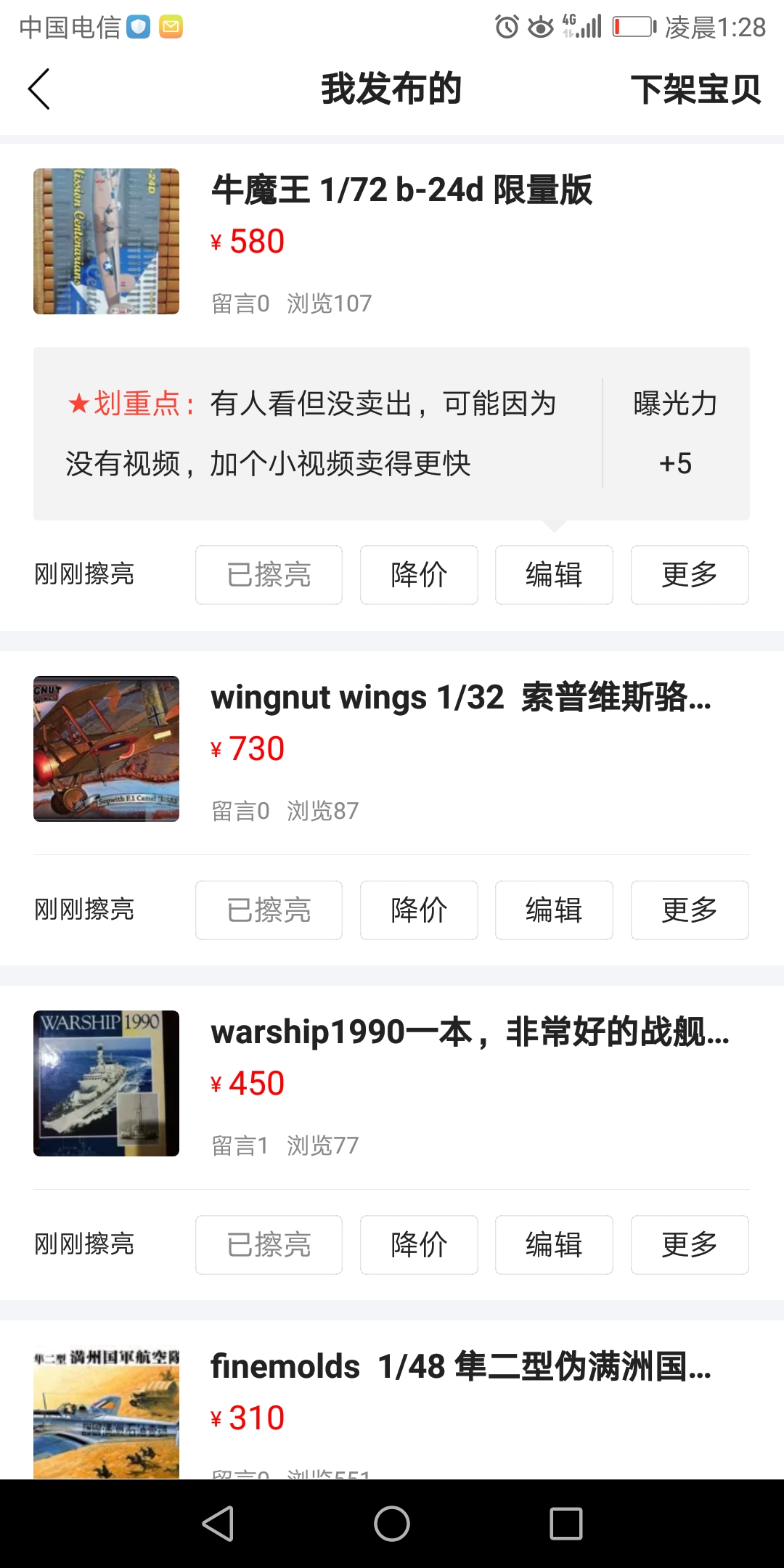The height and width of the screenshot is (1568, 784).
Task: Open 更多 menu for wingnut wings item
Action: 689,910
